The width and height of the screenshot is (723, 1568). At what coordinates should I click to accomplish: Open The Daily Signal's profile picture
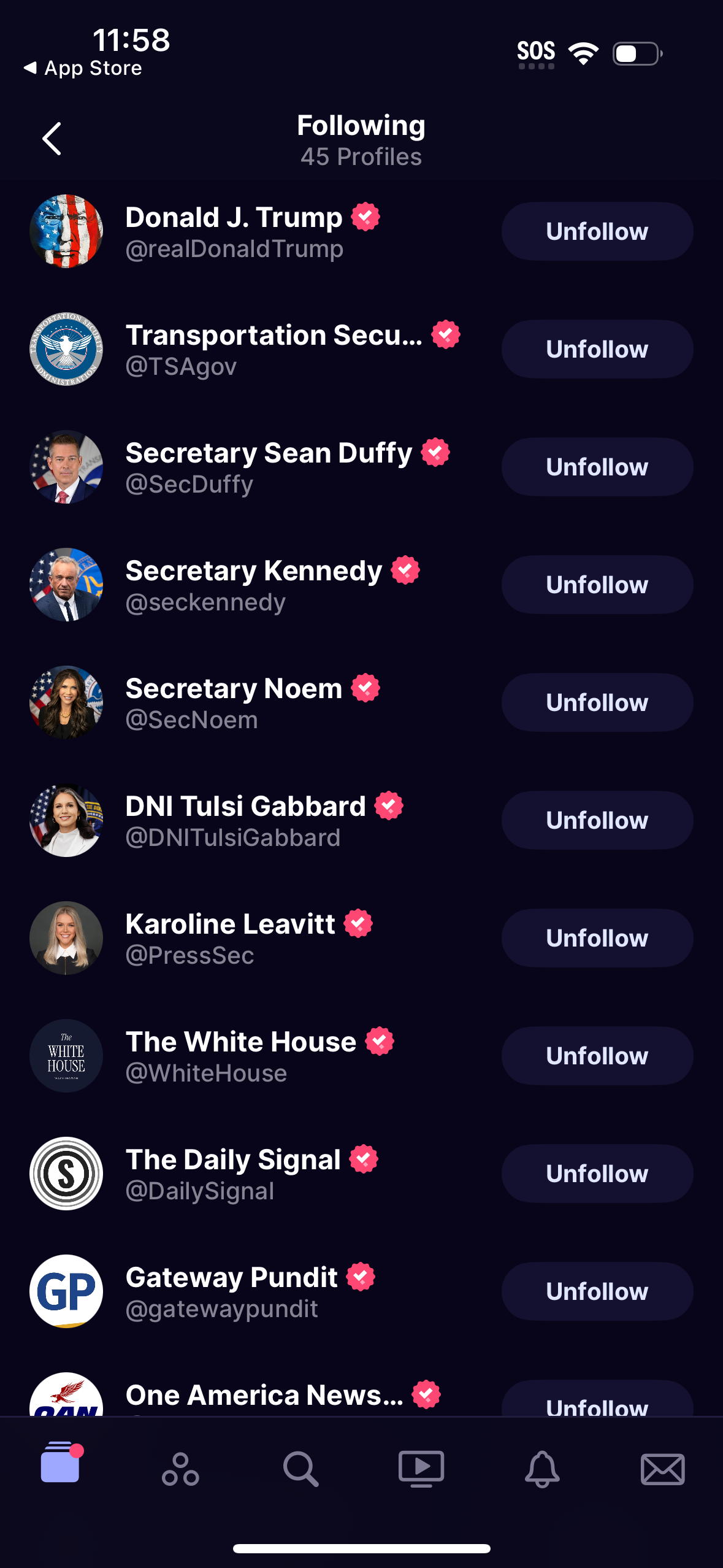click(x=66, y=1173)
